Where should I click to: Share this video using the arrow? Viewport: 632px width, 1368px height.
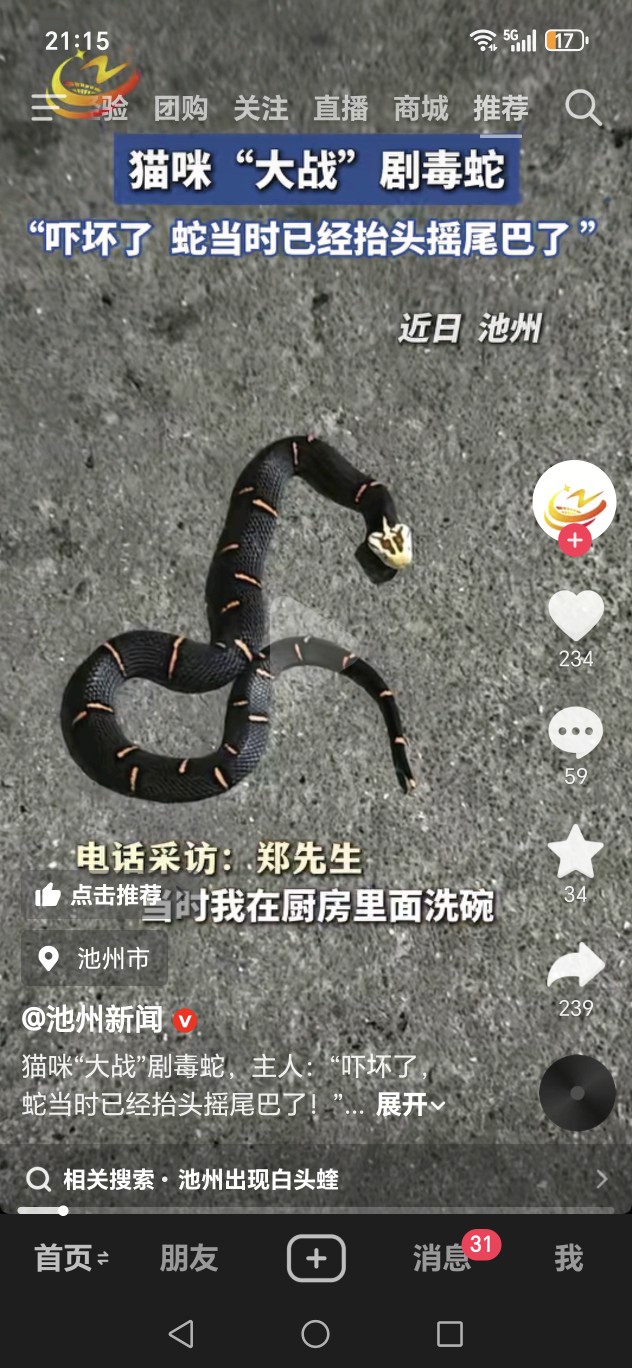point(576,967)
